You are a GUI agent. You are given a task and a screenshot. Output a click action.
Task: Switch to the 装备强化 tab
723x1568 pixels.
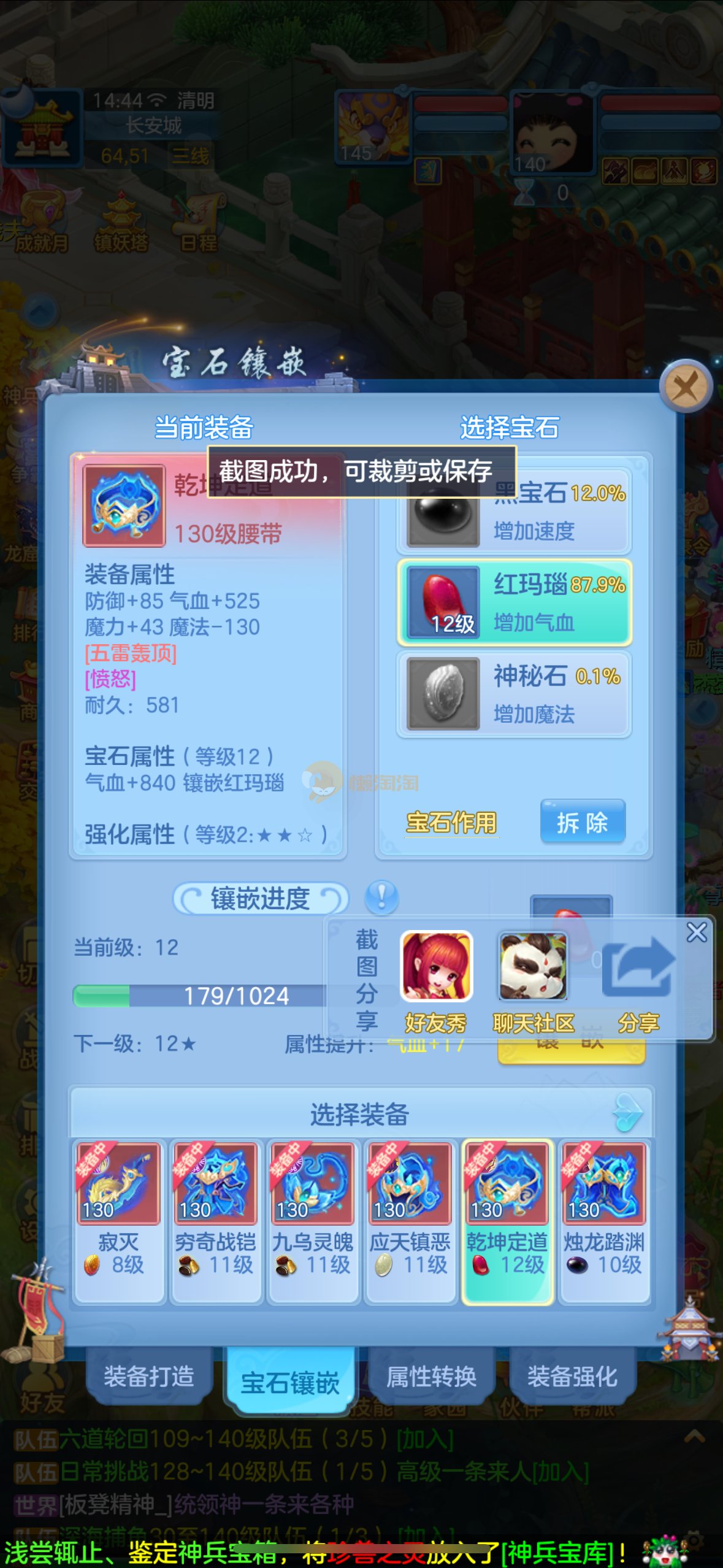(572, 1377)
